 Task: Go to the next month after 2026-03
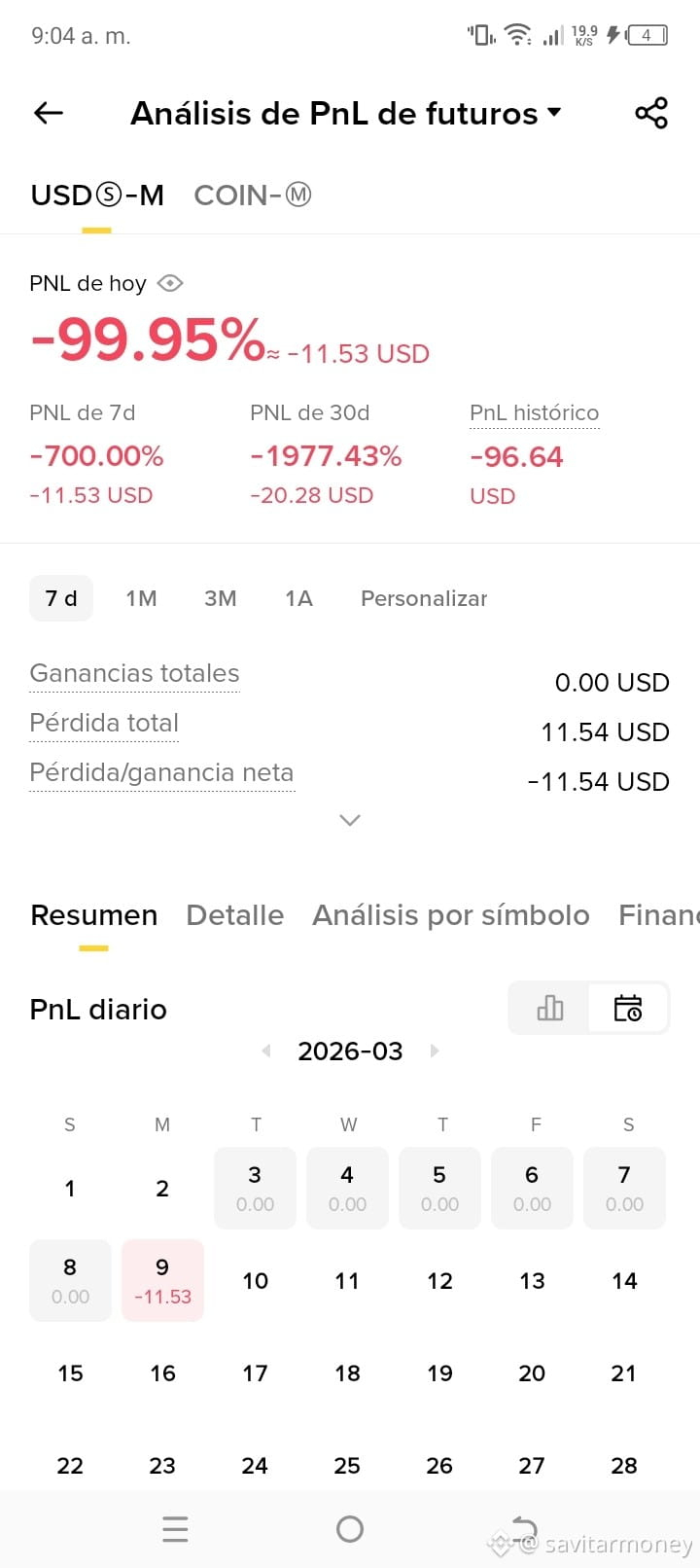click(435, 1051)
